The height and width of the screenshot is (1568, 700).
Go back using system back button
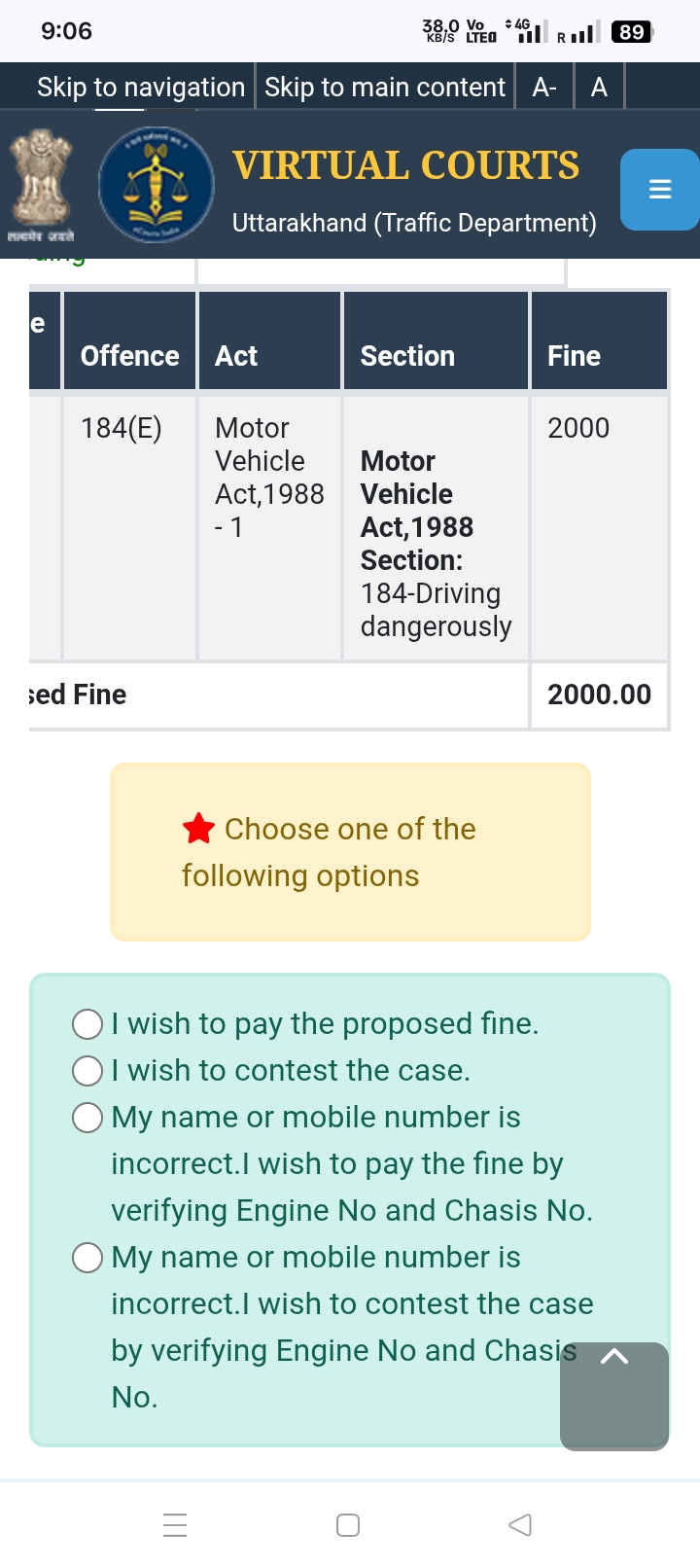(x=520, y=1524)
